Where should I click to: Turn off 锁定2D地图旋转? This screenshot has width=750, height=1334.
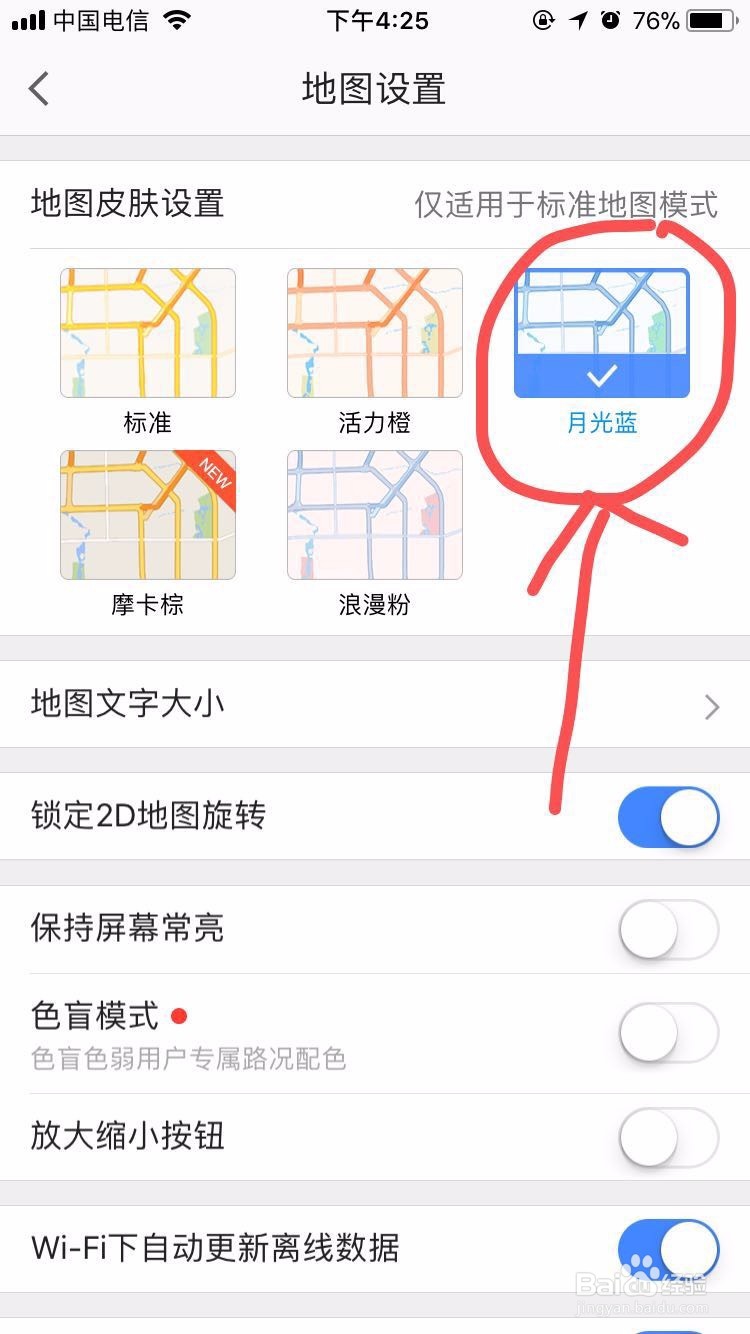tap(668, 816)
